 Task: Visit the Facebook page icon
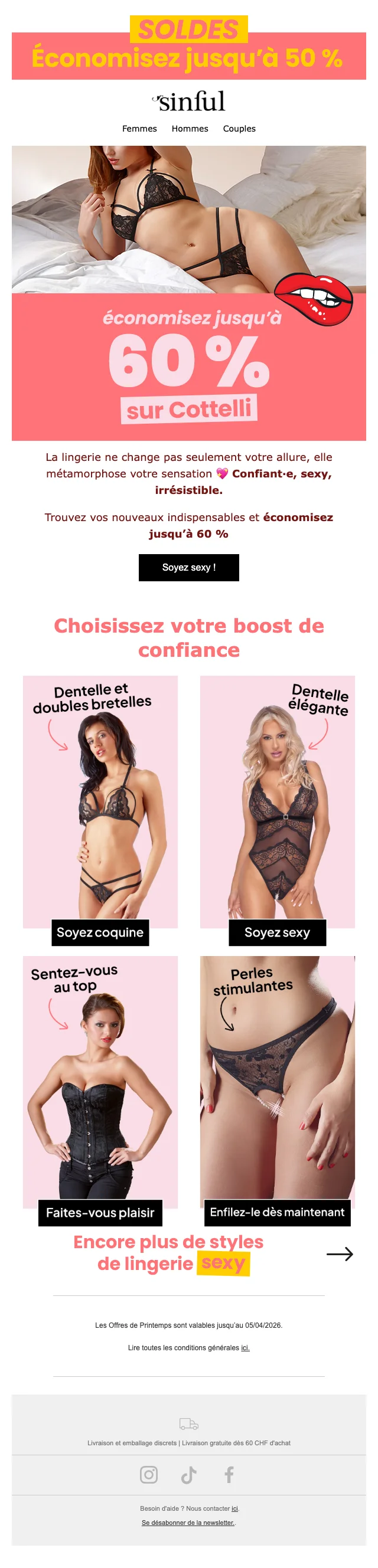[x=229, y=1474]
